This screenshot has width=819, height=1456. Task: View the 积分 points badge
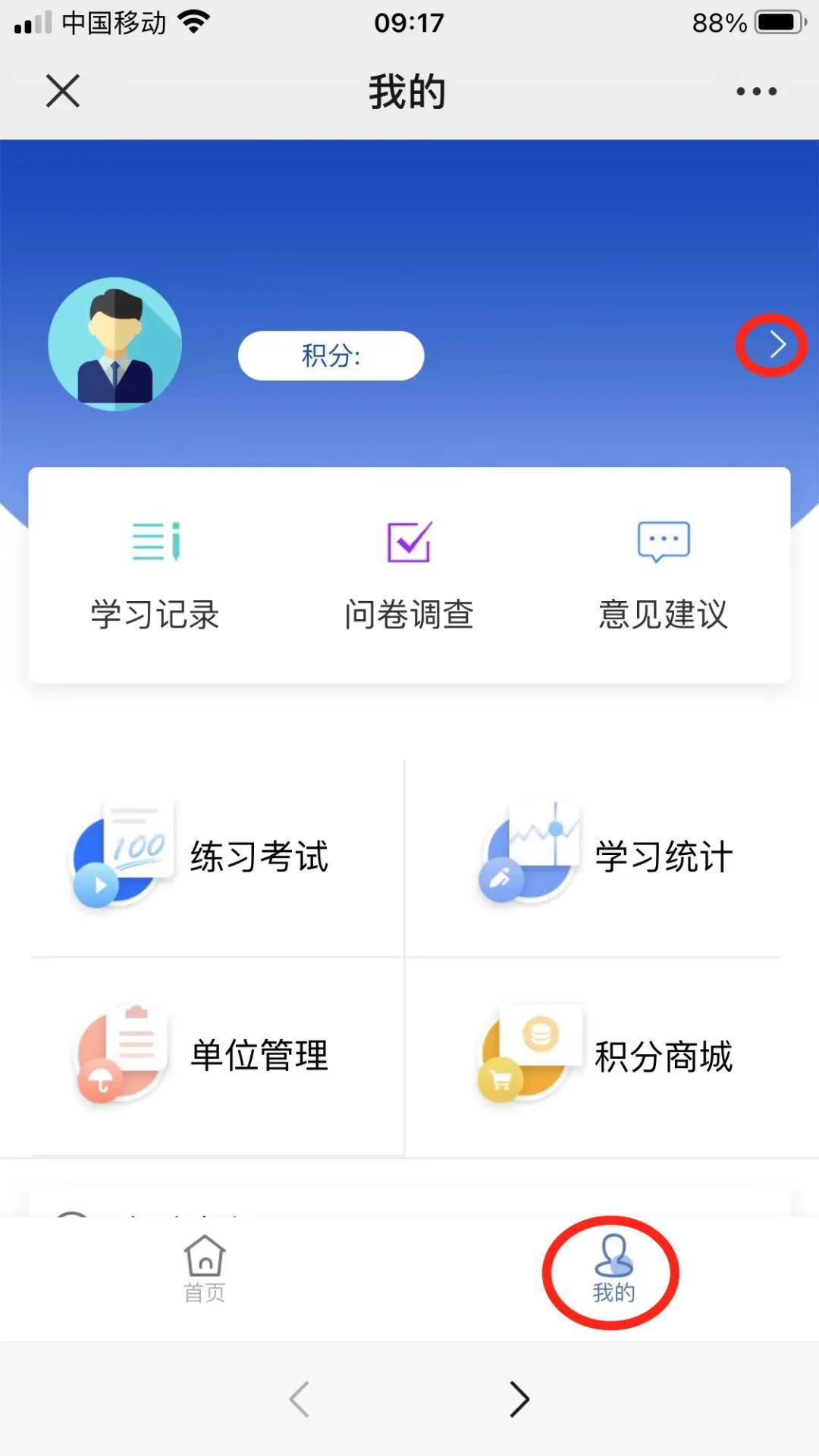coord(331,355)
